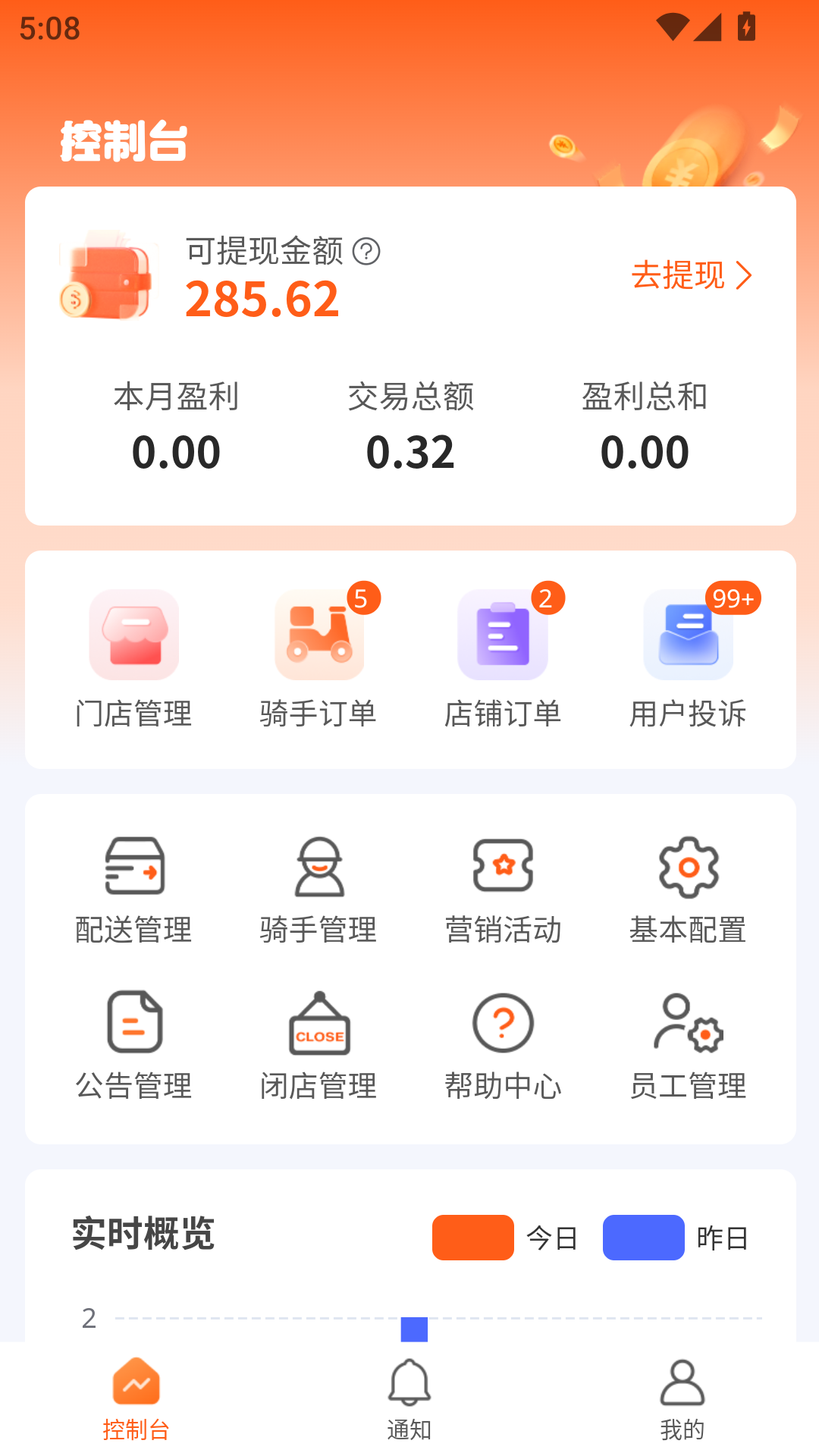Open the 可提现金额 help question mark
The image size is (819, 1456).
point(367,253)
